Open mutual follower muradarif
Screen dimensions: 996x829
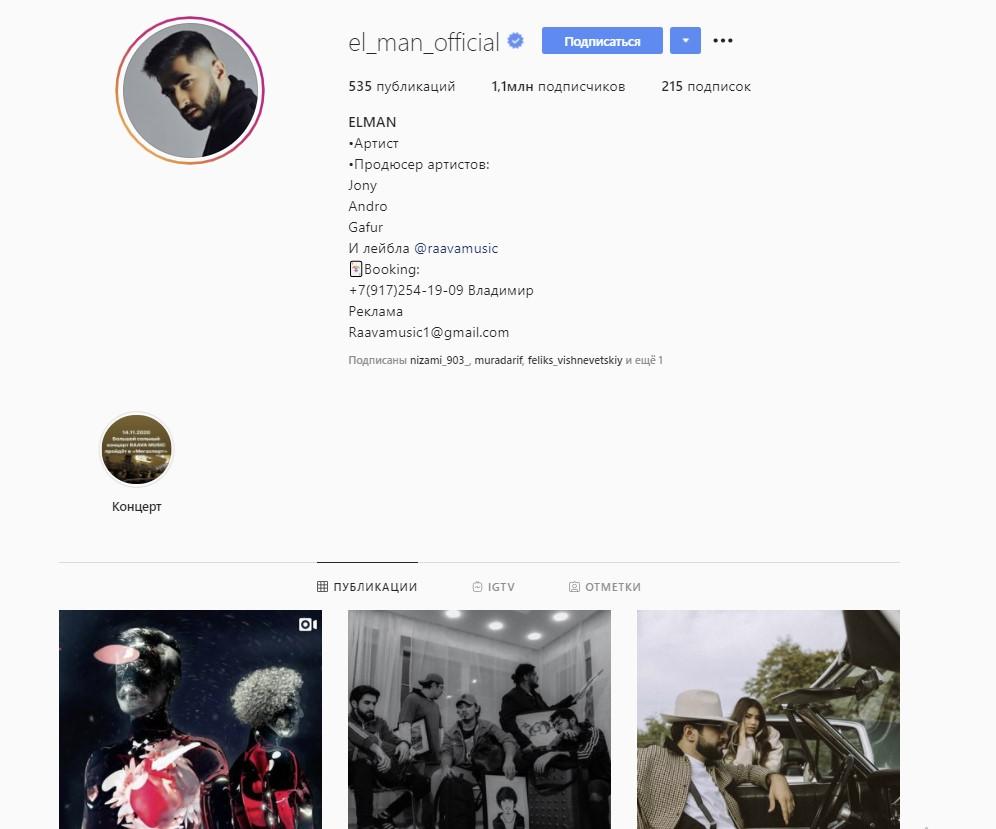pos(498,360)
